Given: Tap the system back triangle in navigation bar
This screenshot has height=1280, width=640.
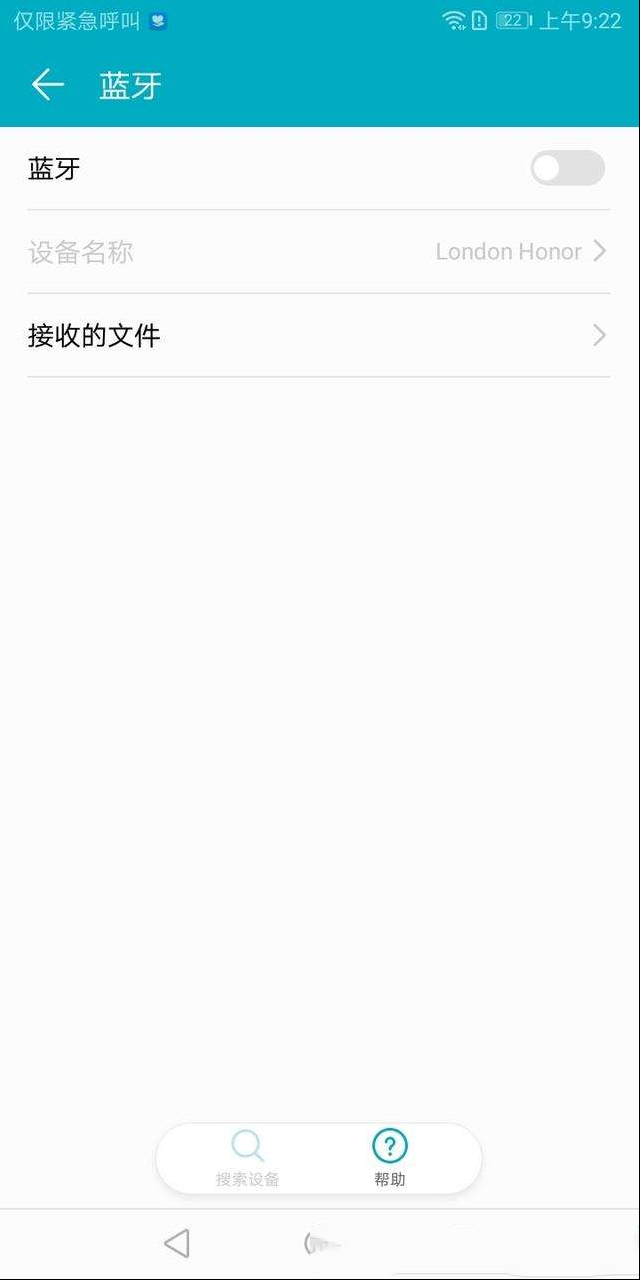Looking at the screenshot, I should tap(177, 1243).
